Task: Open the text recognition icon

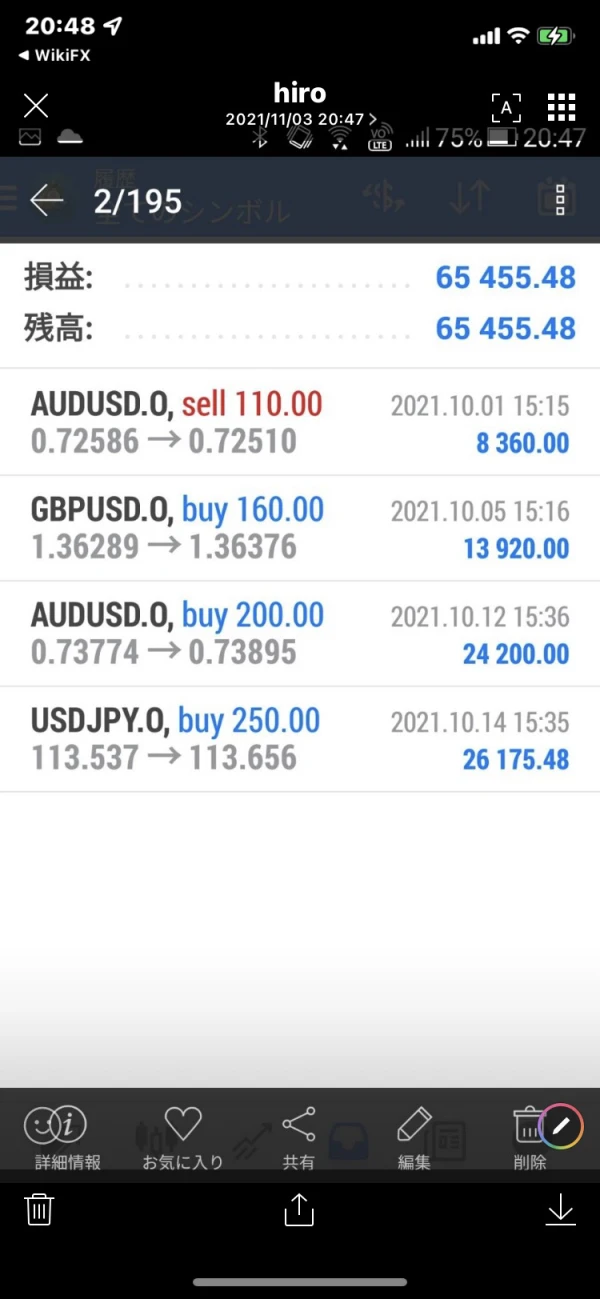Action: click(506, 107)
